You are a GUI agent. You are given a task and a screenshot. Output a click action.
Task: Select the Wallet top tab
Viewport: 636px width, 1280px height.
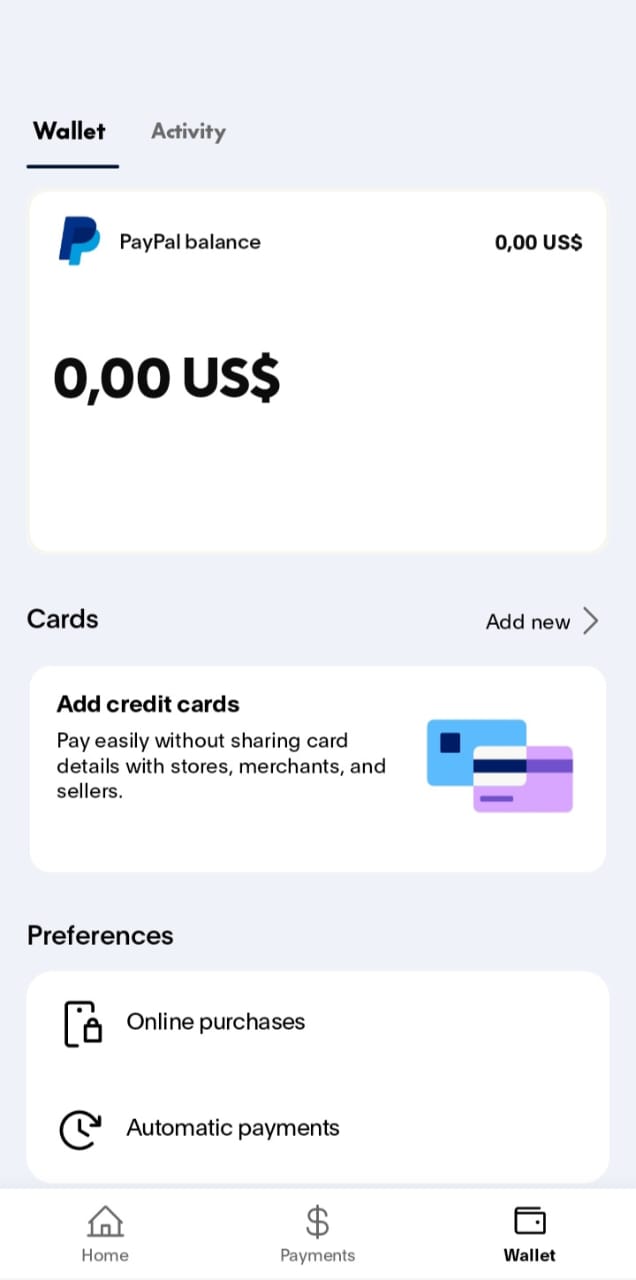(x=69, y=131)
